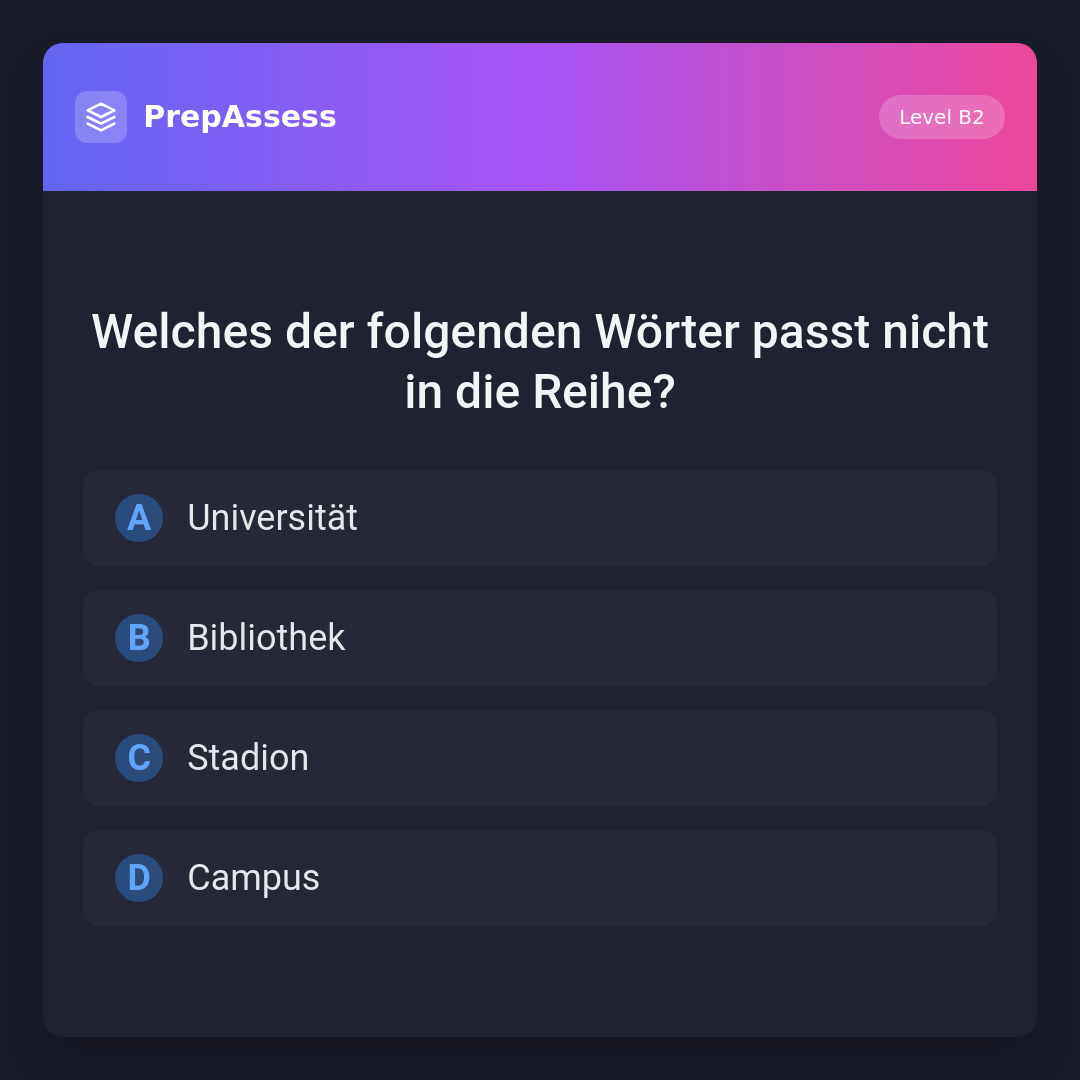Select answer A Universität
1080x1080 pixels.
pos(540,518)
